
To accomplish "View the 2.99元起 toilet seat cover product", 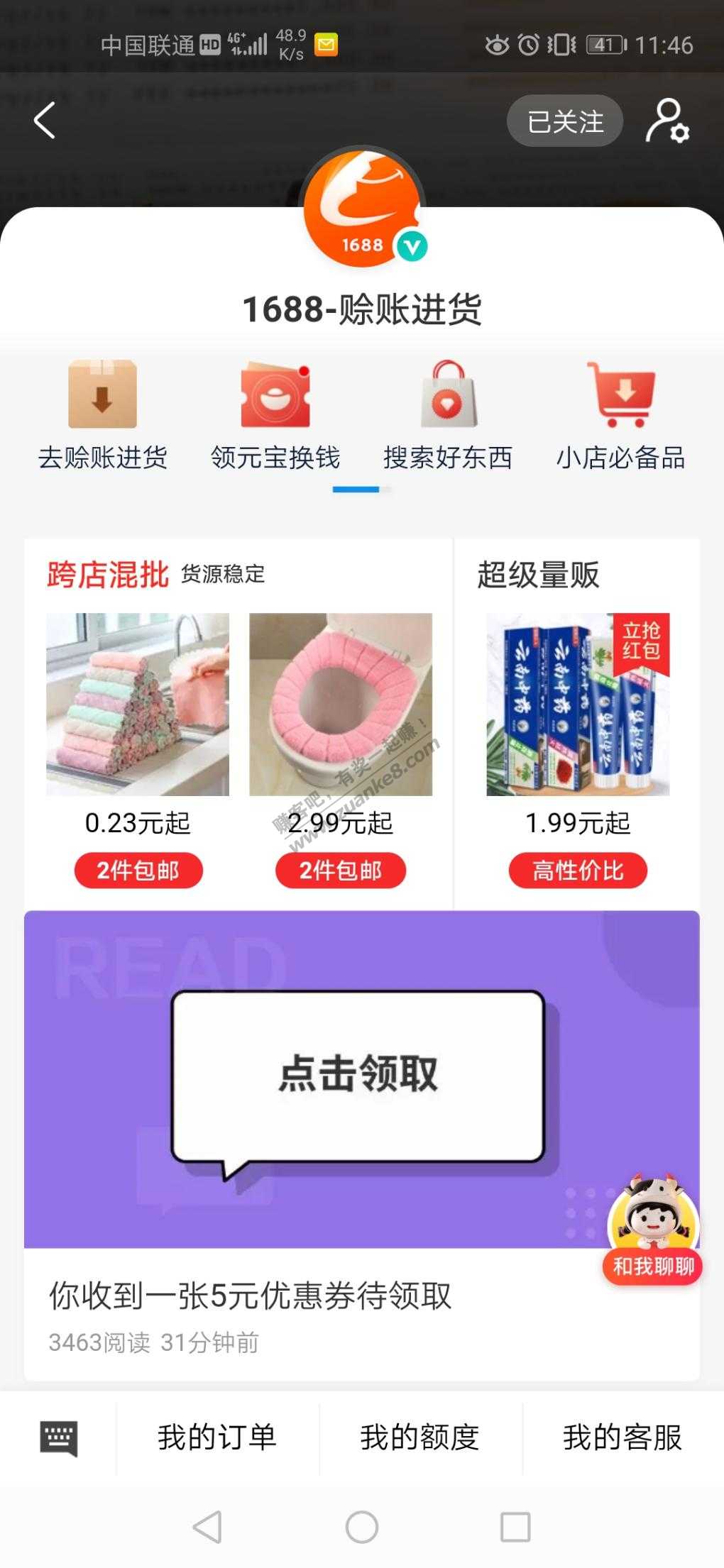I will (341, 705).
